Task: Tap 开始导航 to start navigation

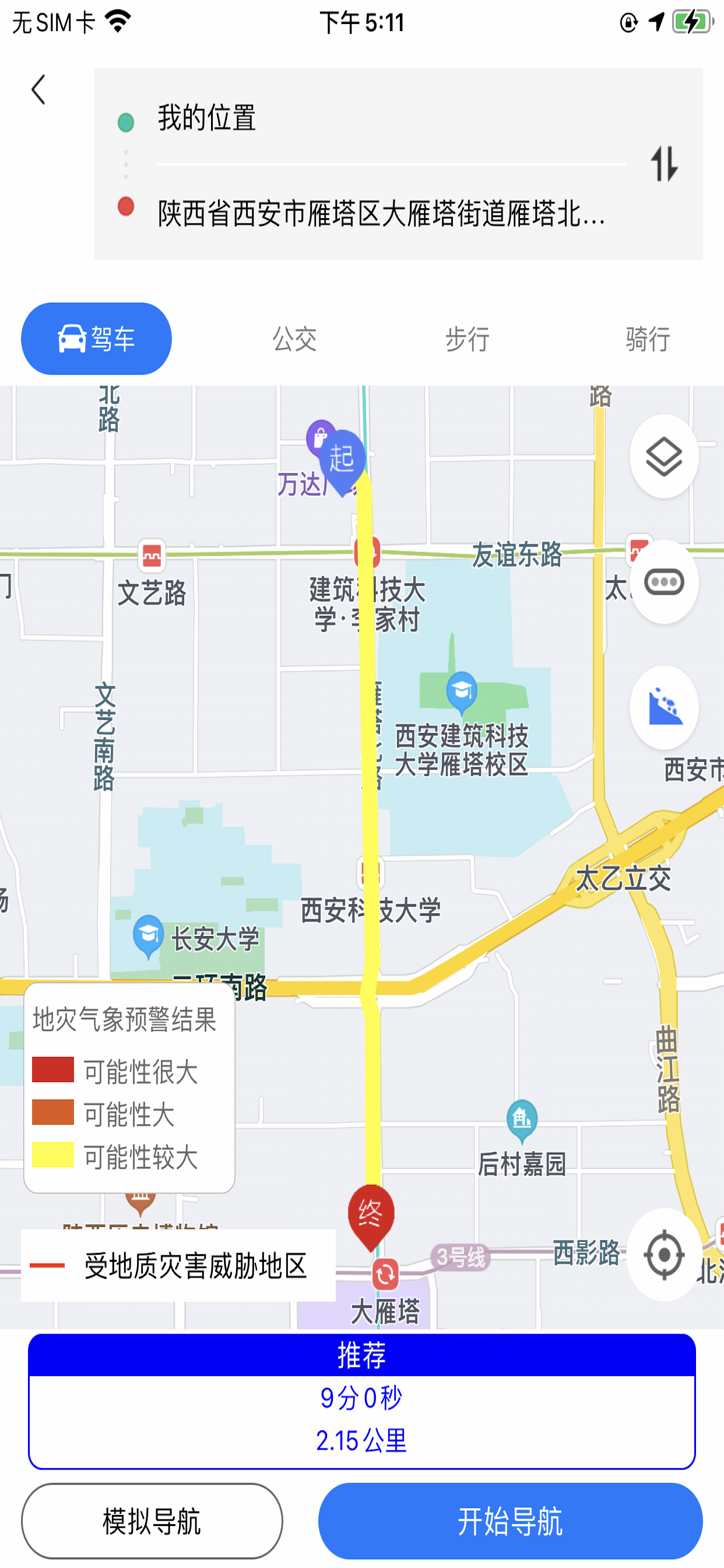Action: pos(510,1521)
